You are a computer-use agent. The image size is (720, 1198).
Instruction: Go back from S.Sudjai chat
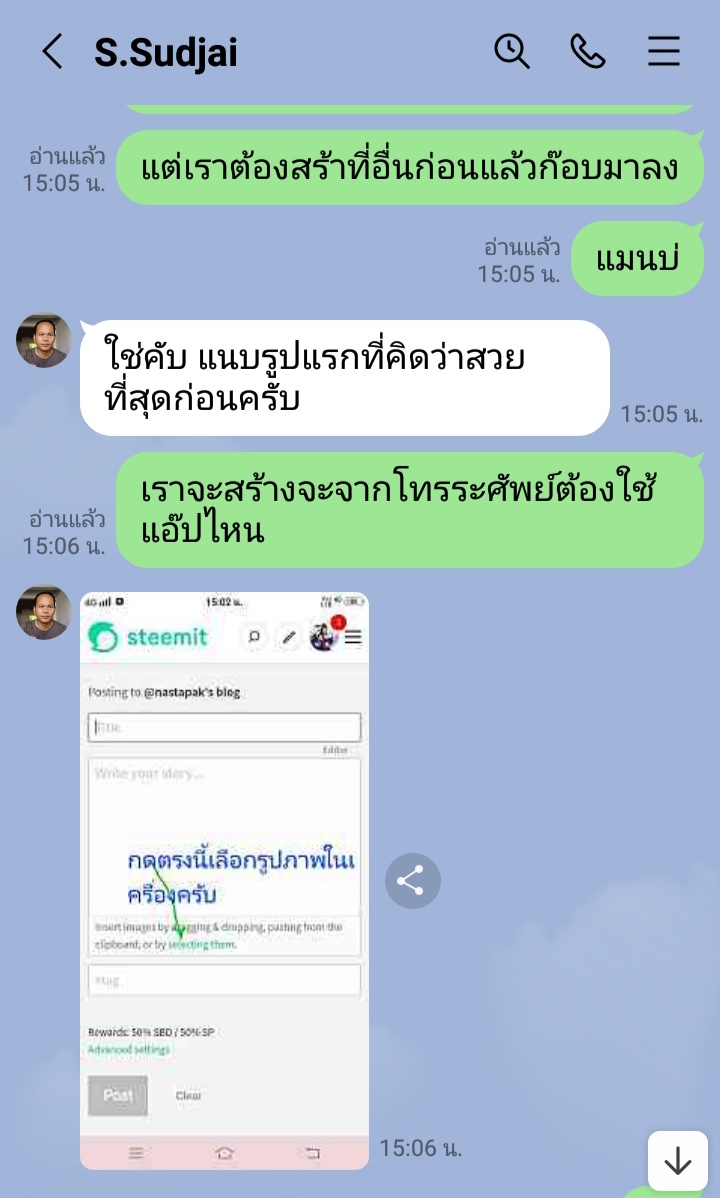(x=52, y=51)
